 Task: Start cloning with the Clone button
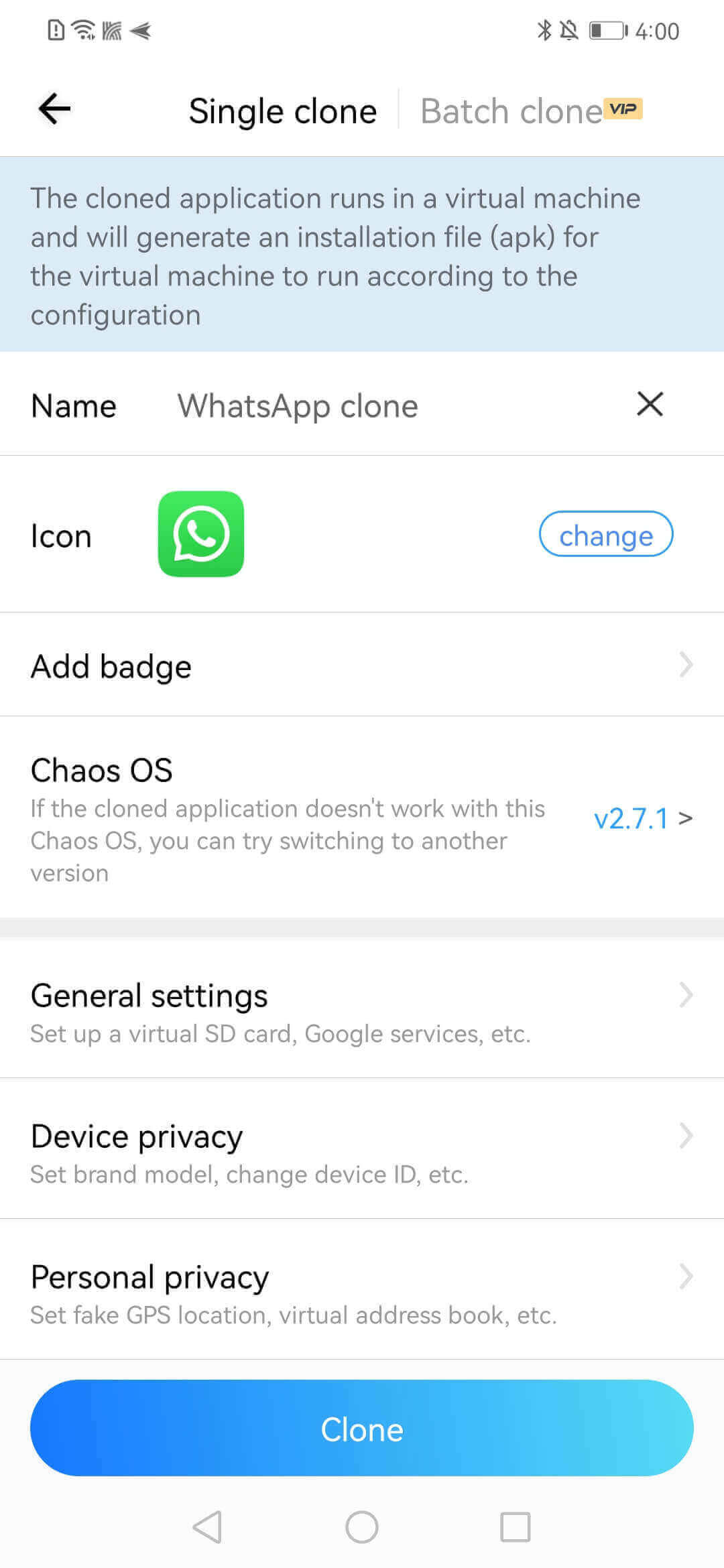[362, 1428]
